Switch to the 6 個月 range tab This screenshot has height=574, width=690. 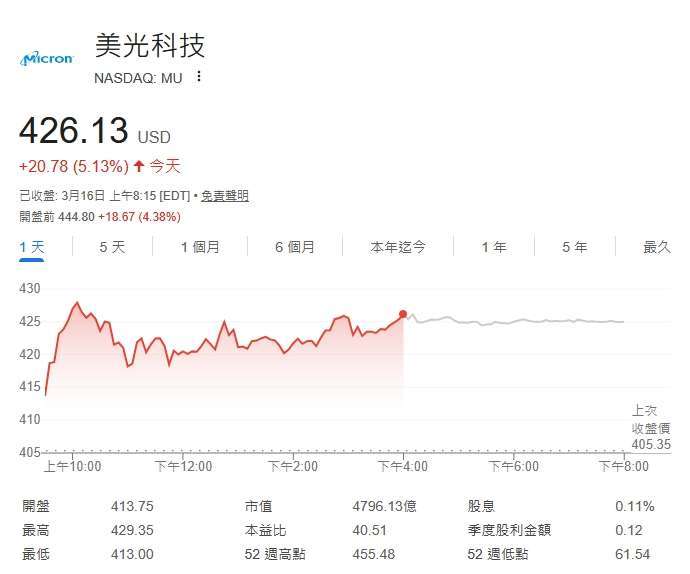tap(295, 247)
